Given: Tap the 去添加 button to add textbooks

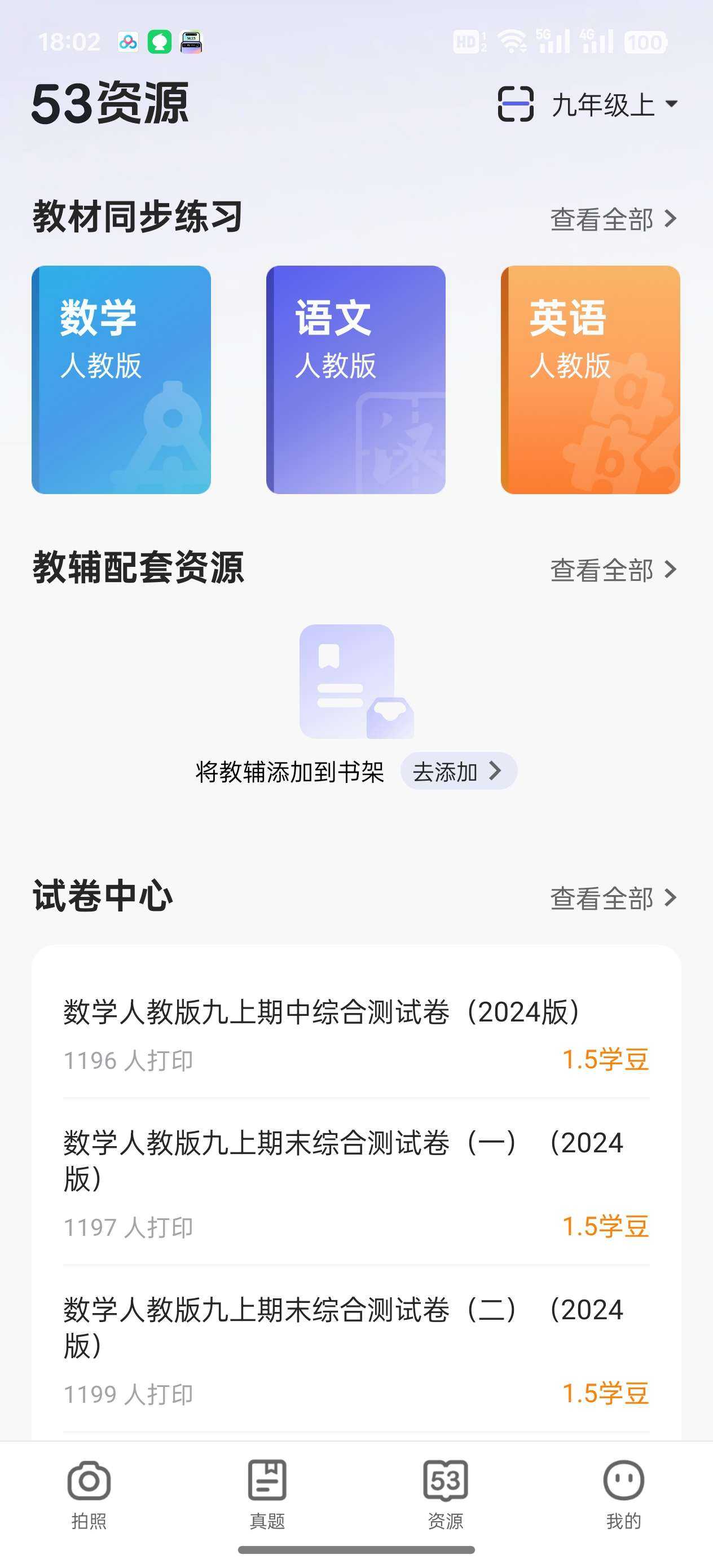Looking at the screenshot, I should 459,771.
